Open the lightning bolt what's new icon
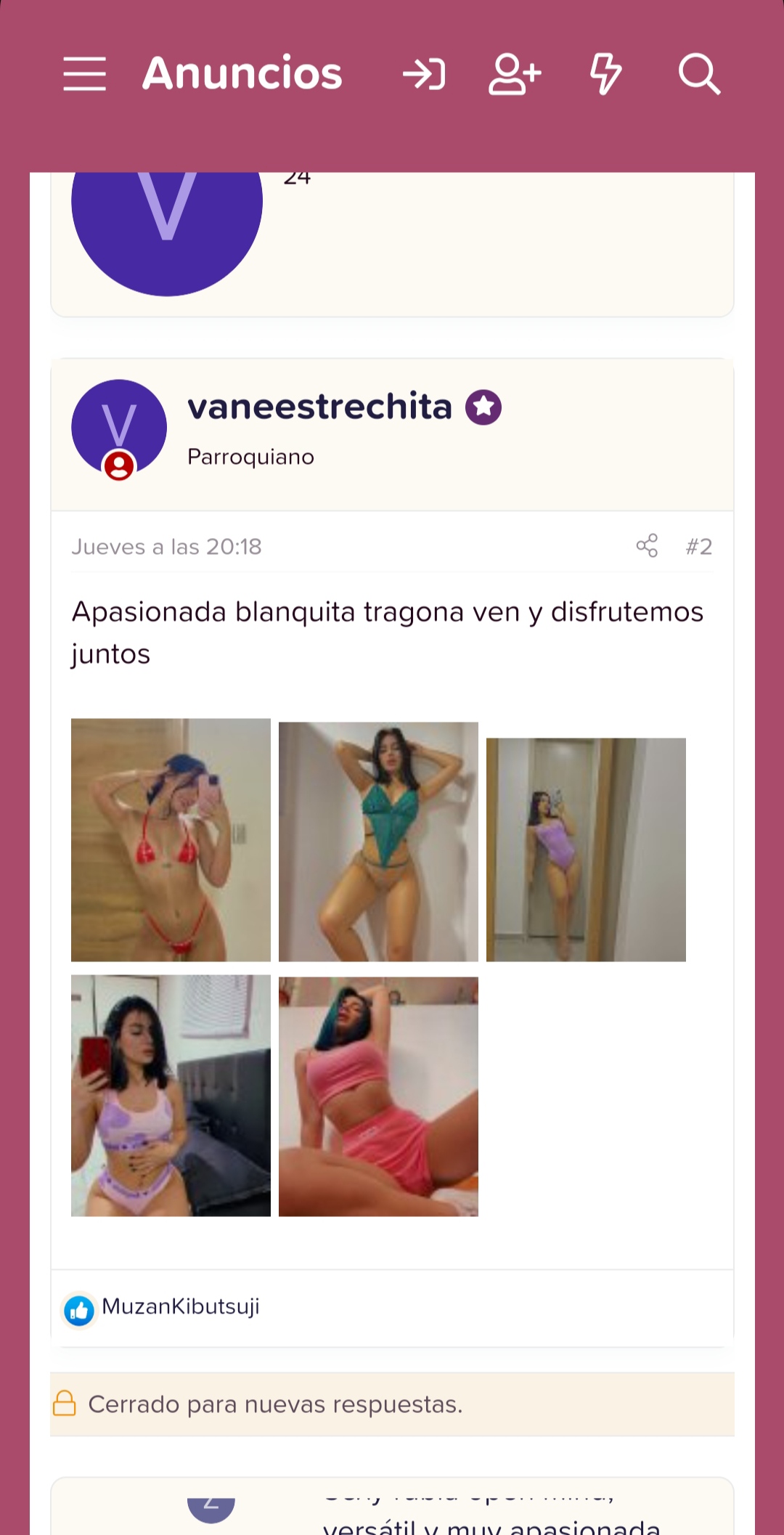The image size is (784, 1535). tap(605, 74)
